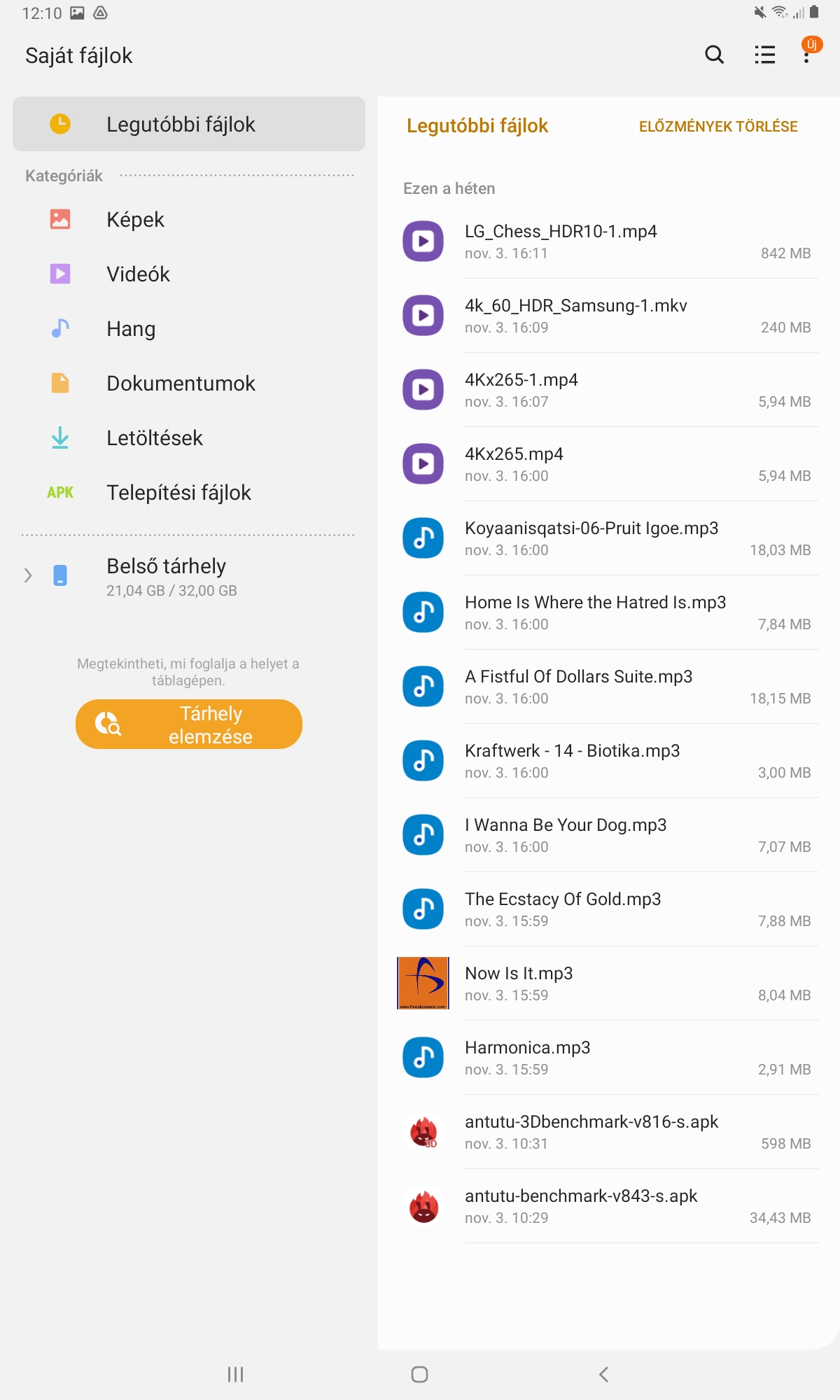
Task: Change the list view mode
Action: (764, 55)
